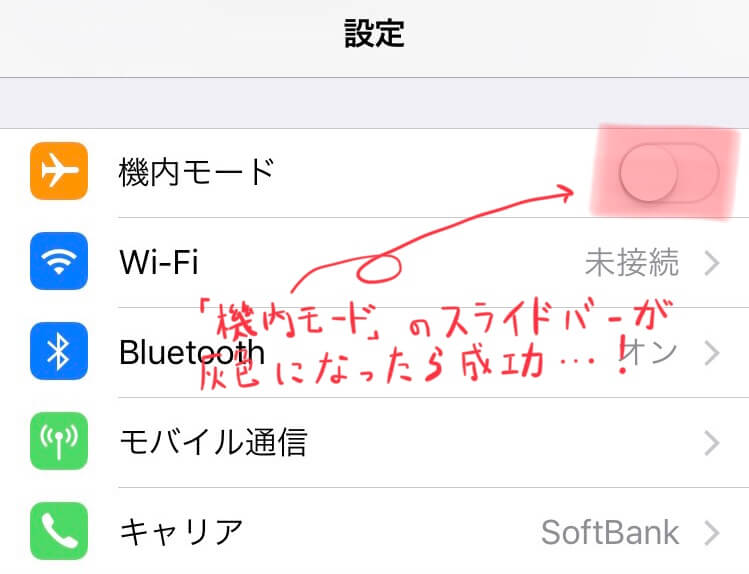This screenshot has width=749, height=574.
Task: Open キャリア SoftBank row
Action: [x=400, y=531]
